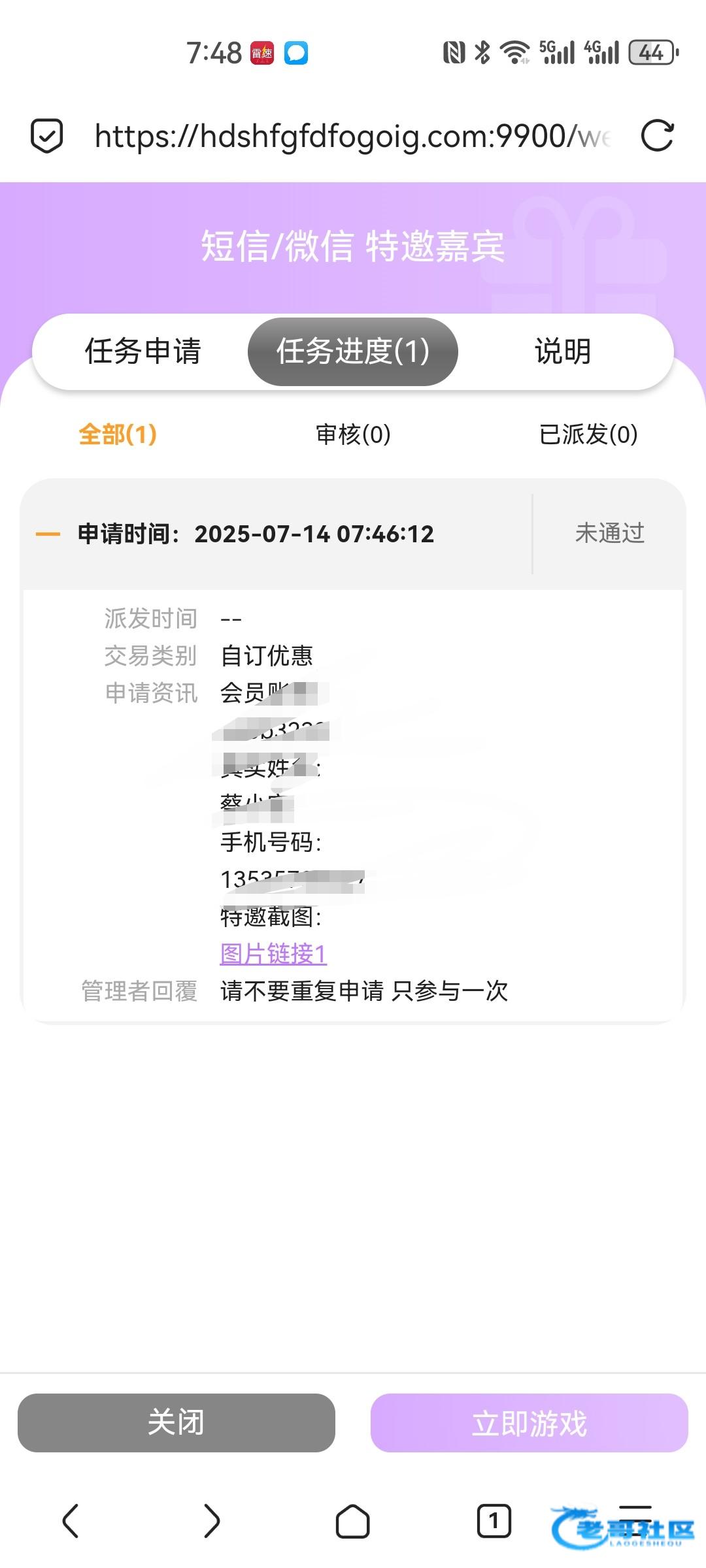Tap the 关闭 button
The image size is (706, 1568).
176,1422
